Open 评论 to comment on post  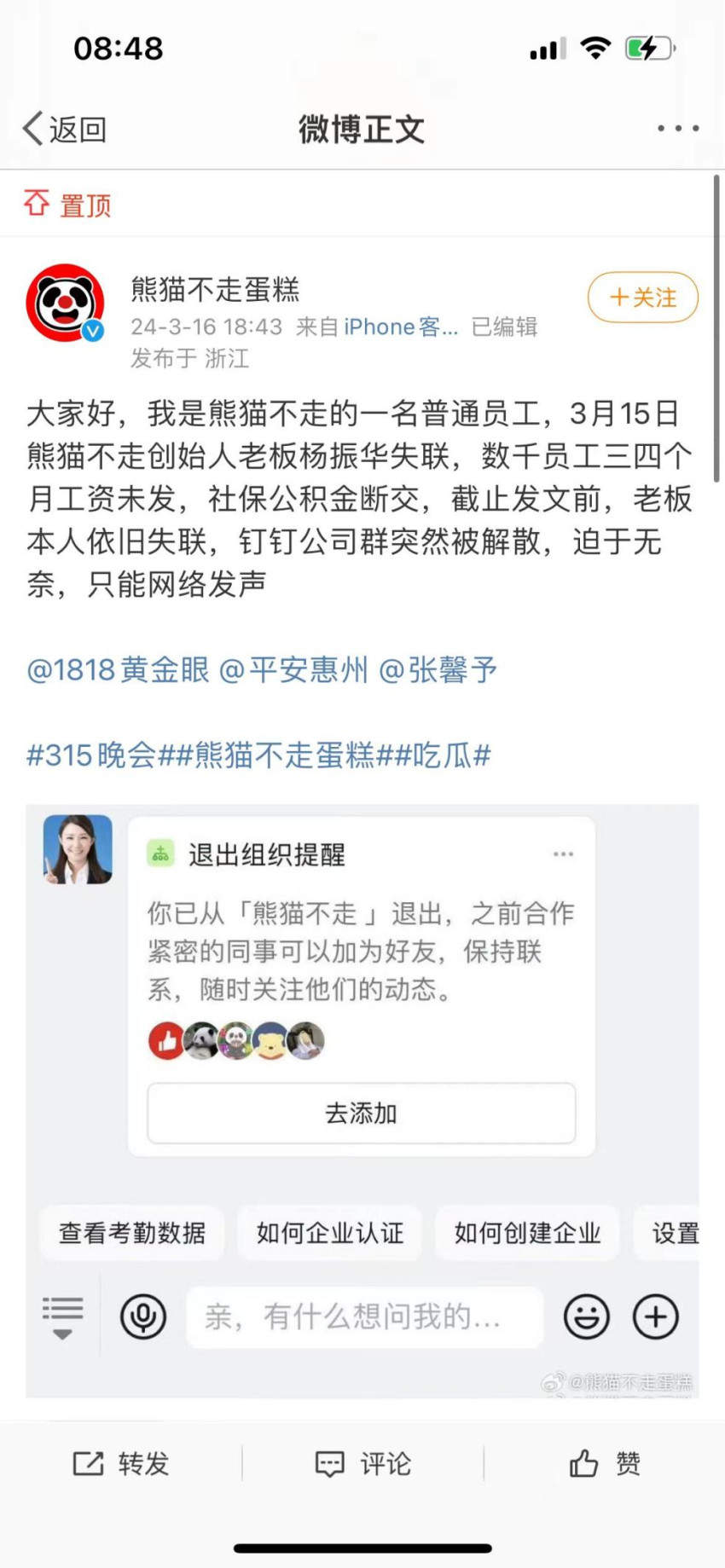(363, 1464)
